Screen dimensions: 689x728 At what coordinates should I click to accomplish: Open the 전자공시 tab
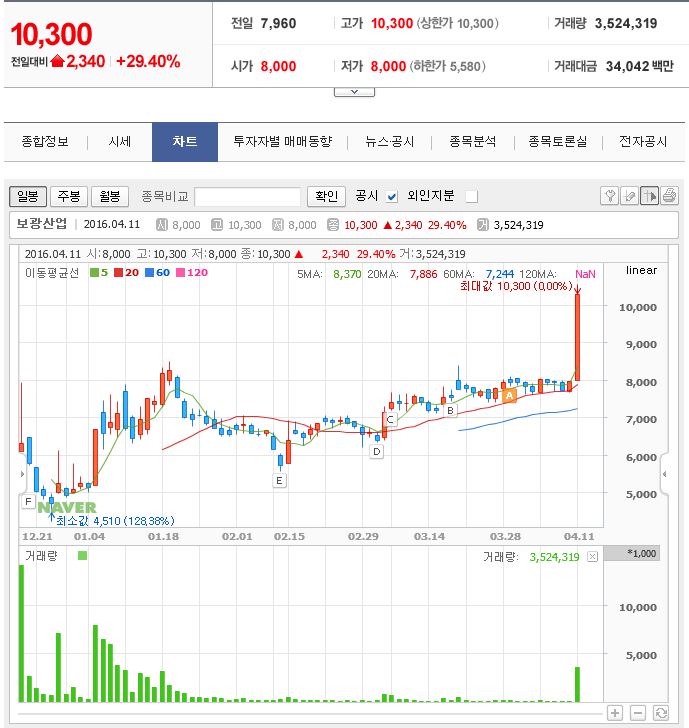point(643,142)
